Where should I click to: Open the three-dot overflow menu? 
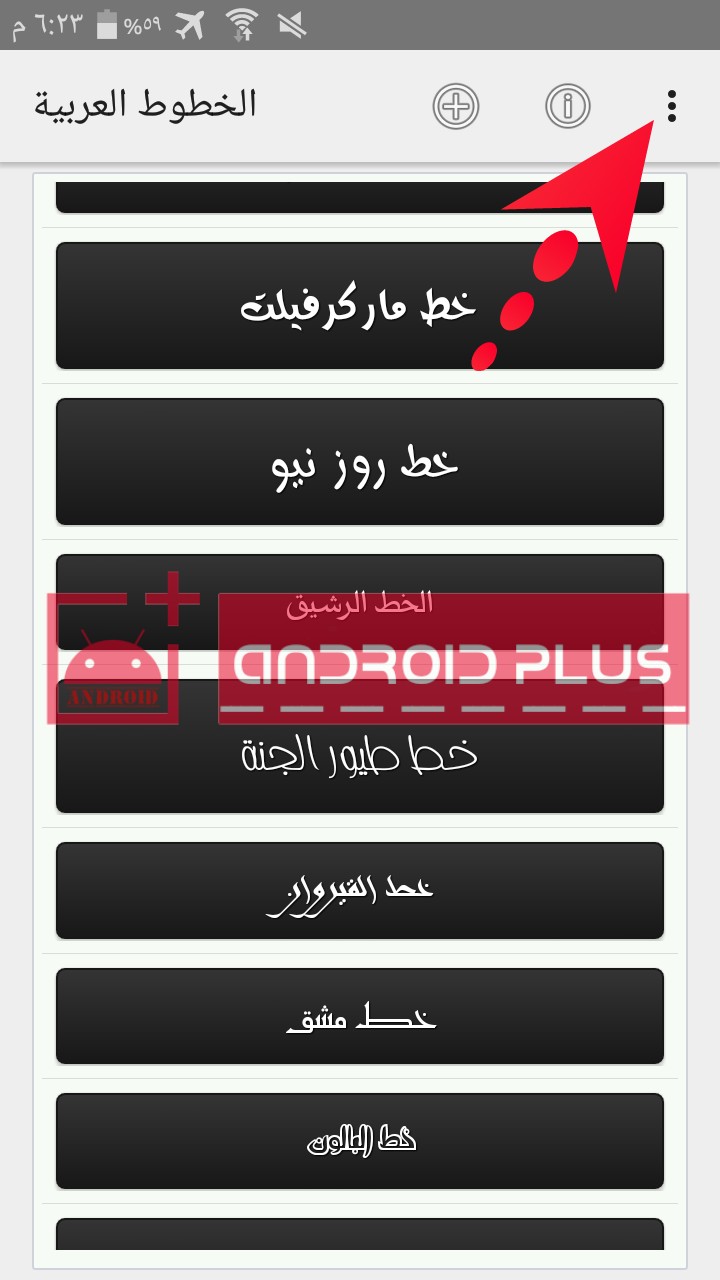pos(671,106)
